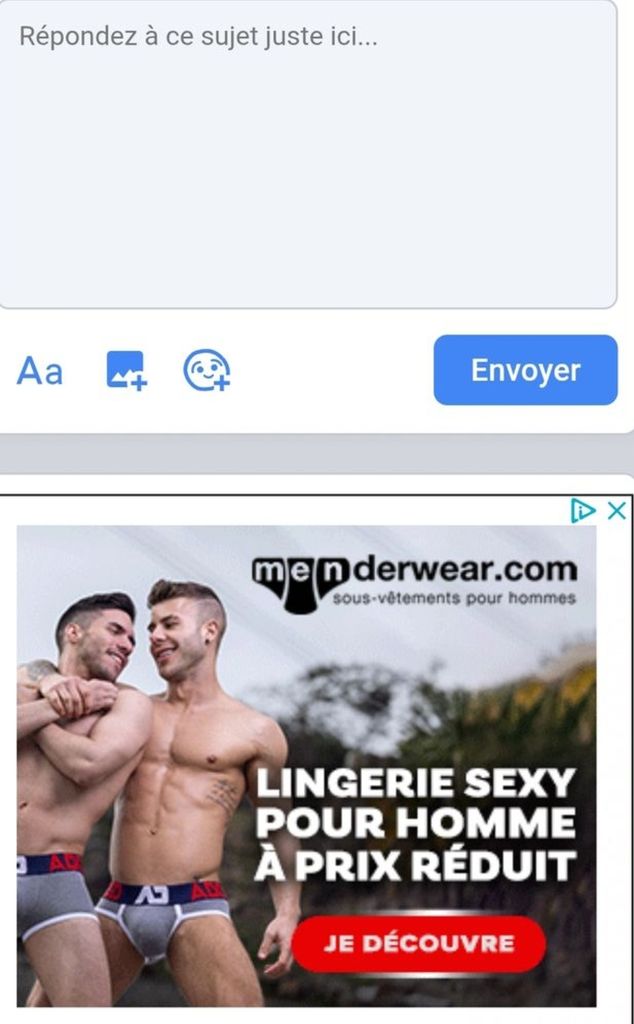Close the ad with the X
The width and height of the screenshot is (634, 1024).
617,510
